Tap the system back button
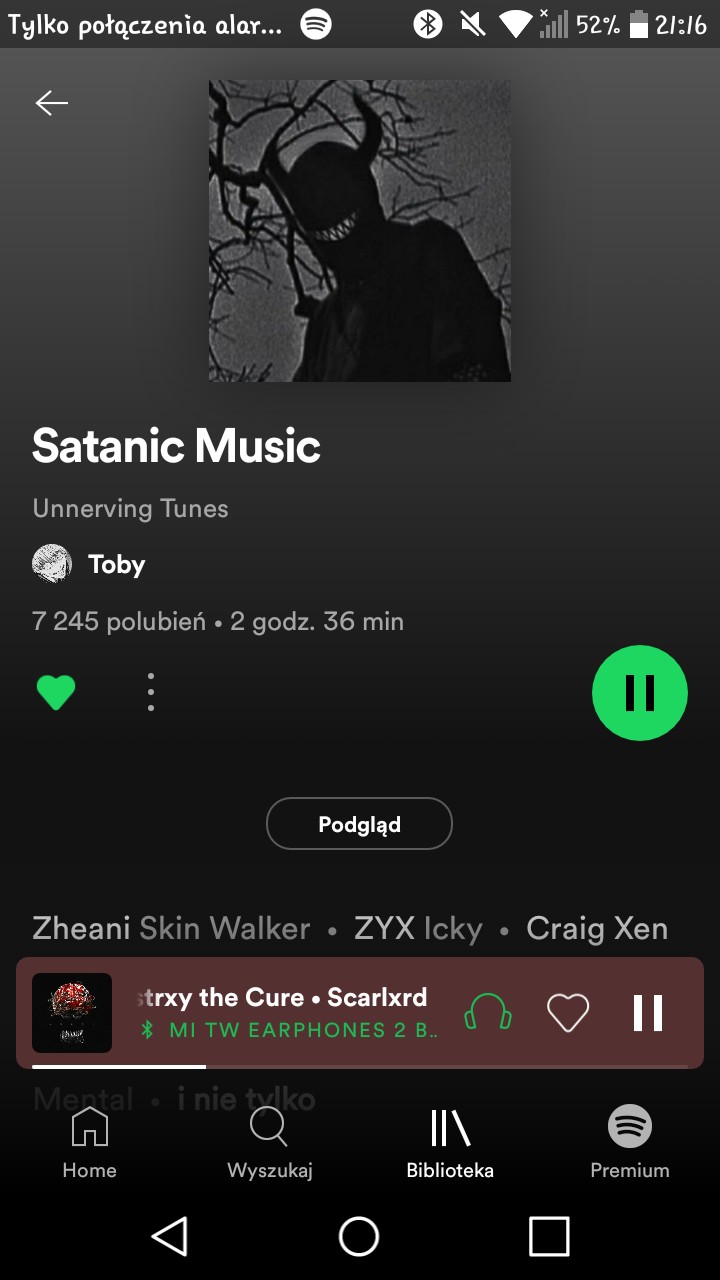720x1280 pixels. (170, 1236)
